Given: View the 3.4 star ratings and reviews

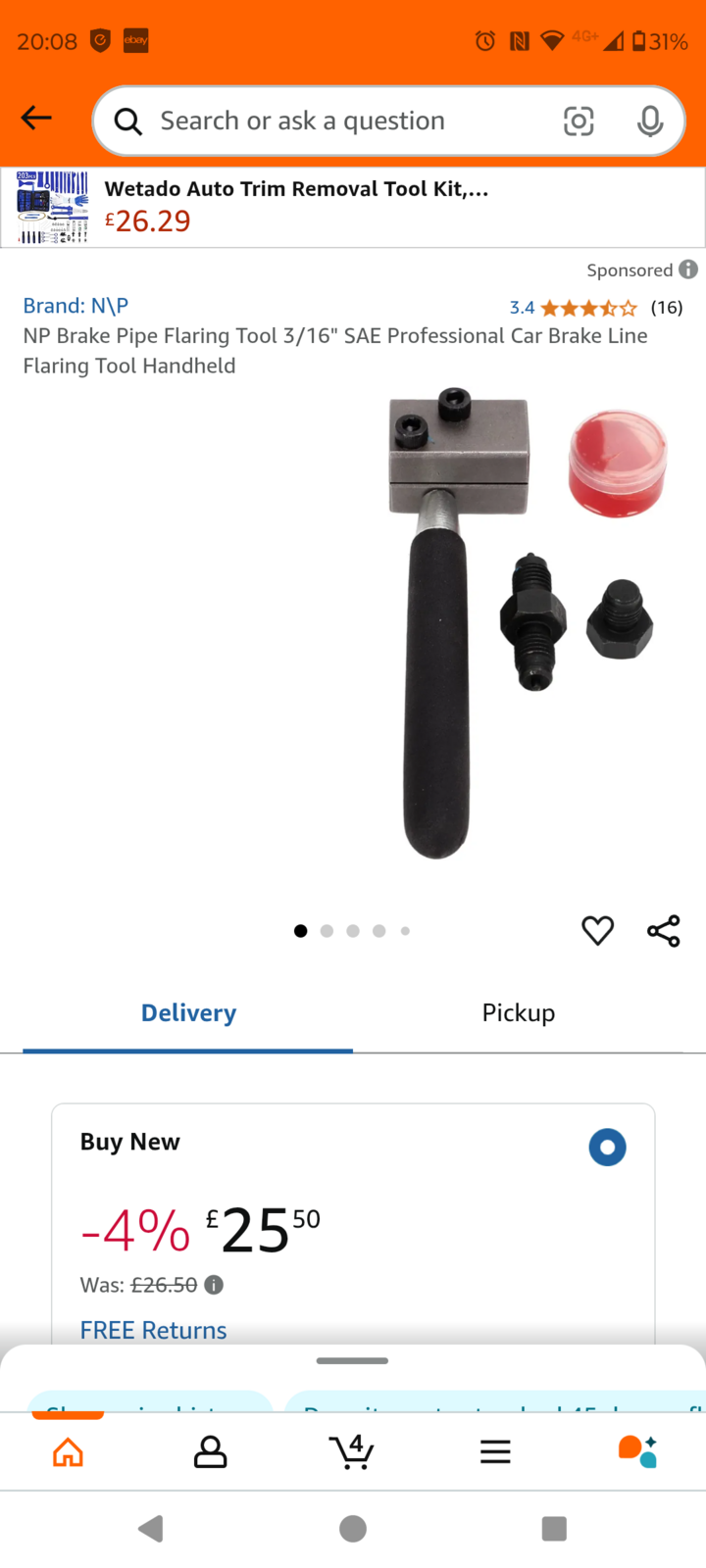Looking at the screenshot, I should [x=588, y=308].
